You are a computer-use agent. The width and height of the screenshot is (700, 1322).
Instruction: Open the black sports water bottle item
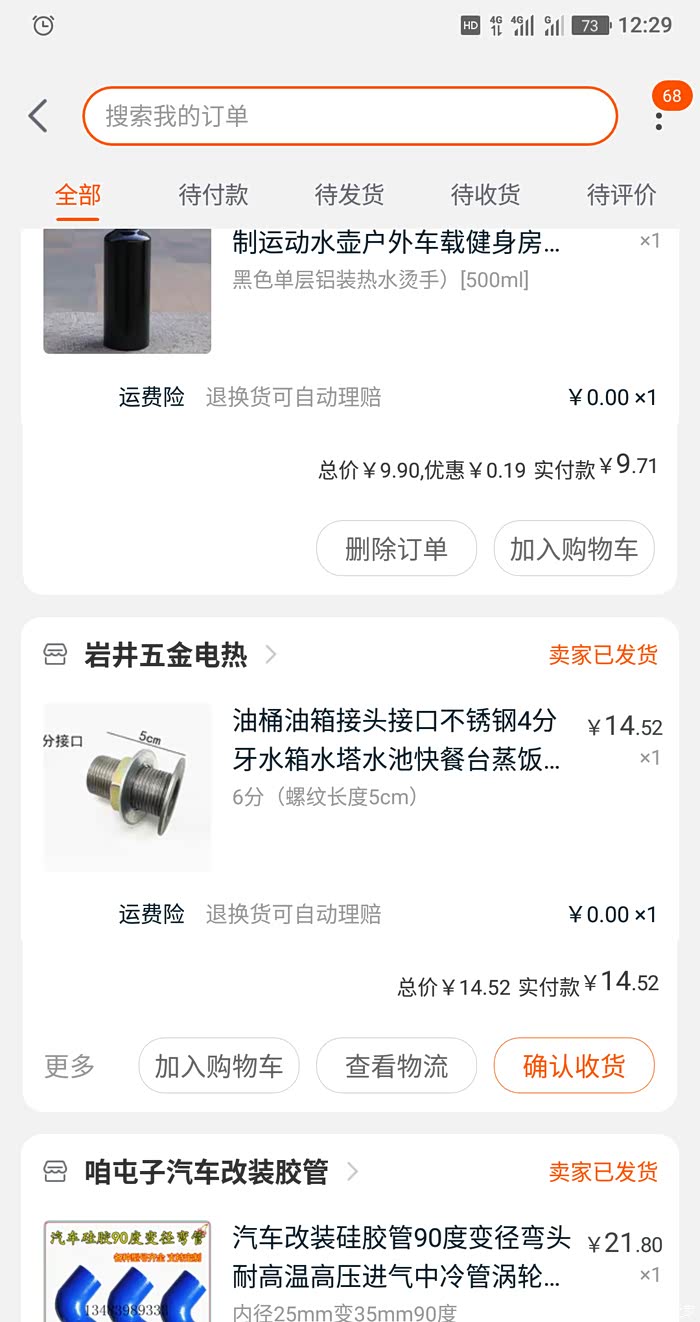click(395, 242)
